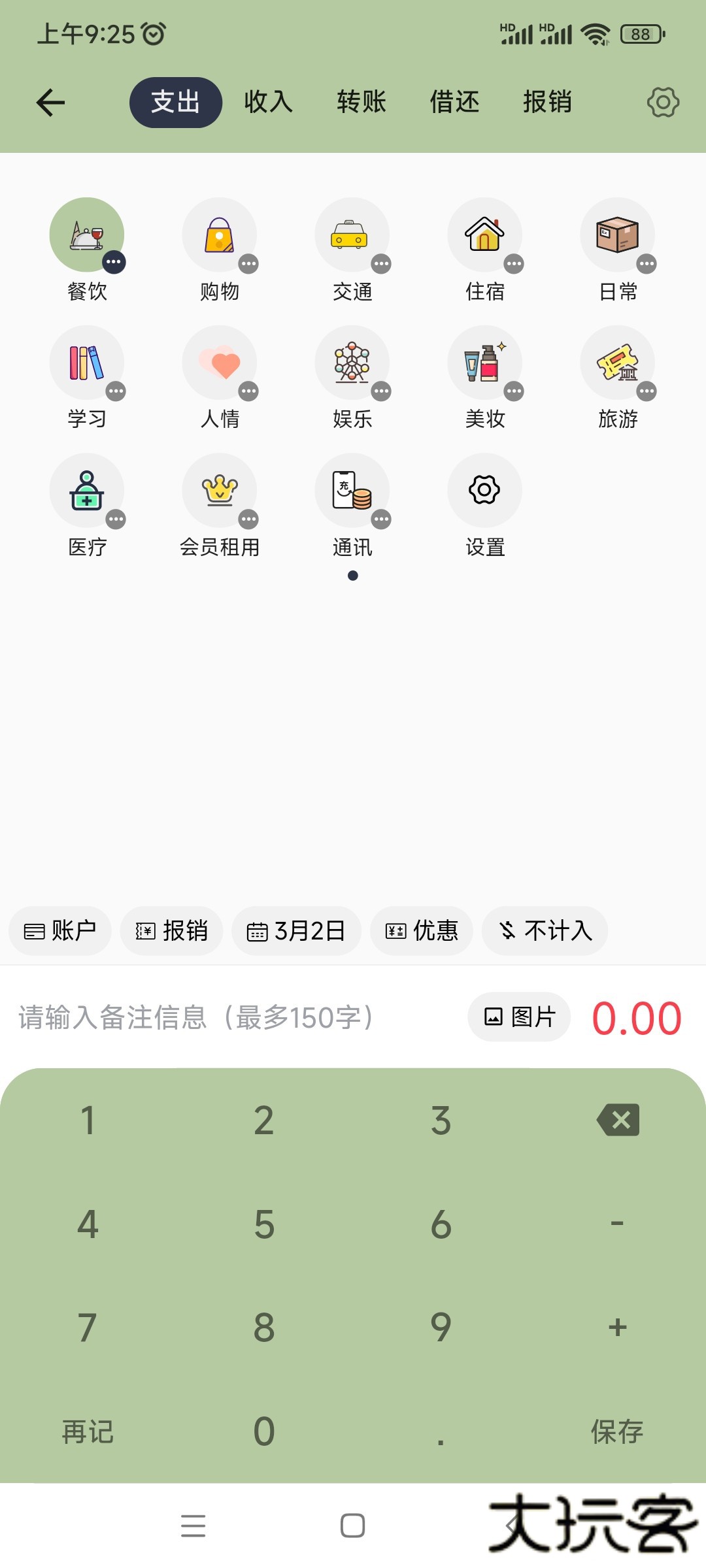Tap the 优惠 chip
This screenshot has height=1568, width=706.
[x=422, y=930]
